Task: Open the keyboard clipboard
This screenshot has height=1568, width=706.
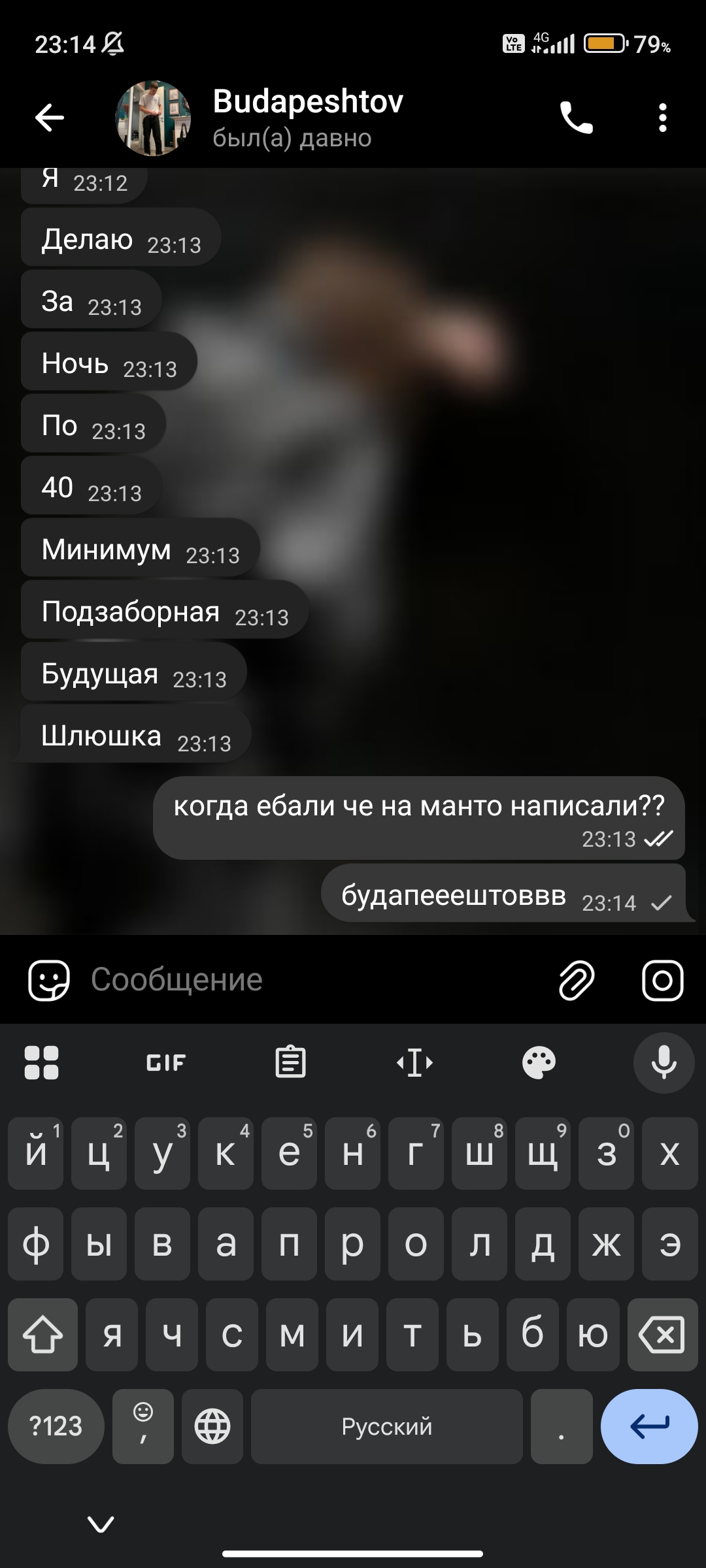Action: [x=290, y=1062]
